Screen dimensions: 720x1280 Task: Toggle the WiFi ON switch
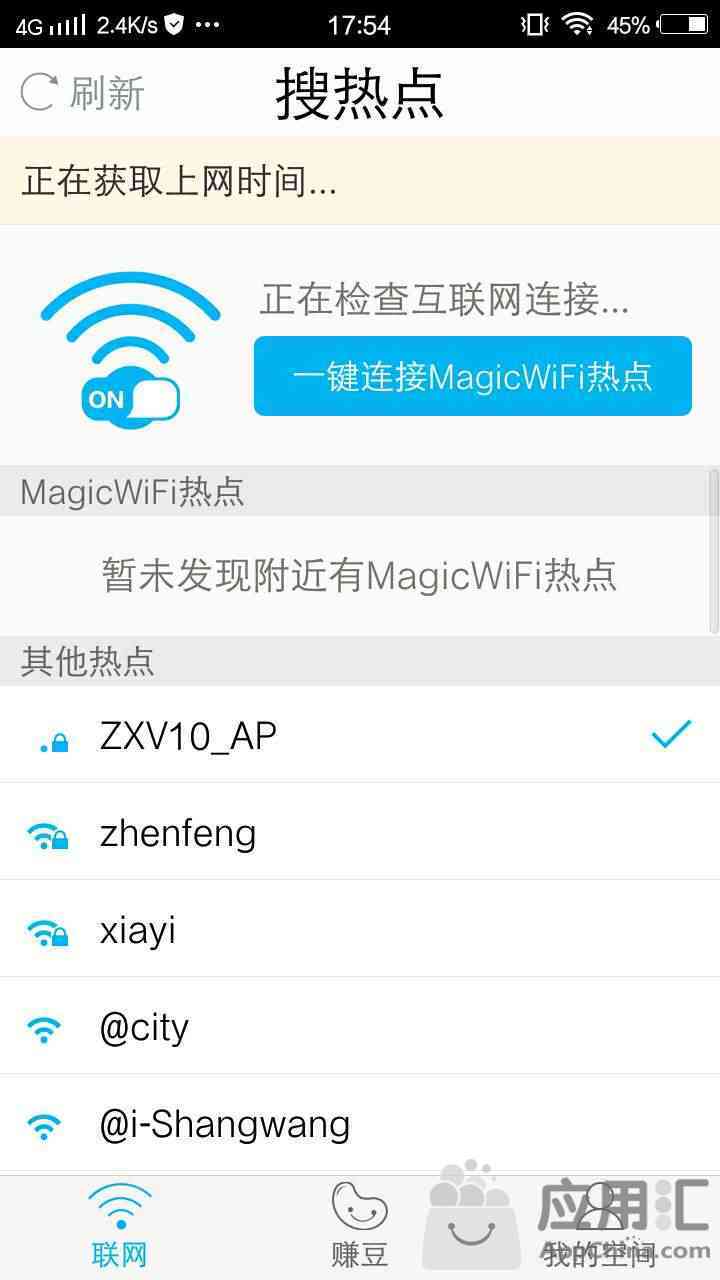(131, 400)
